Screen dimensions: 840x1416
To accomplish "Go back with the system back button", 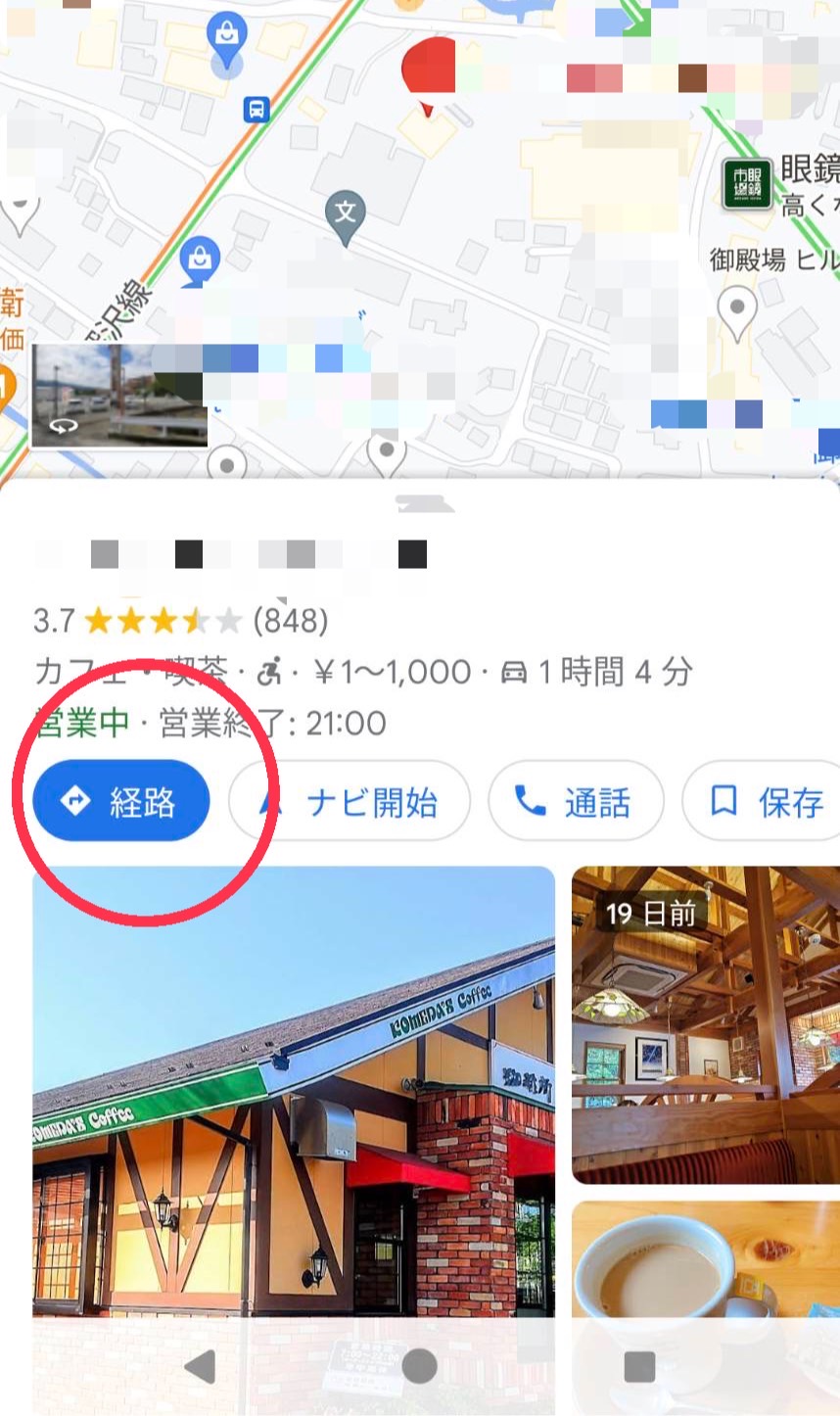I will click(x=201, y=1366).
